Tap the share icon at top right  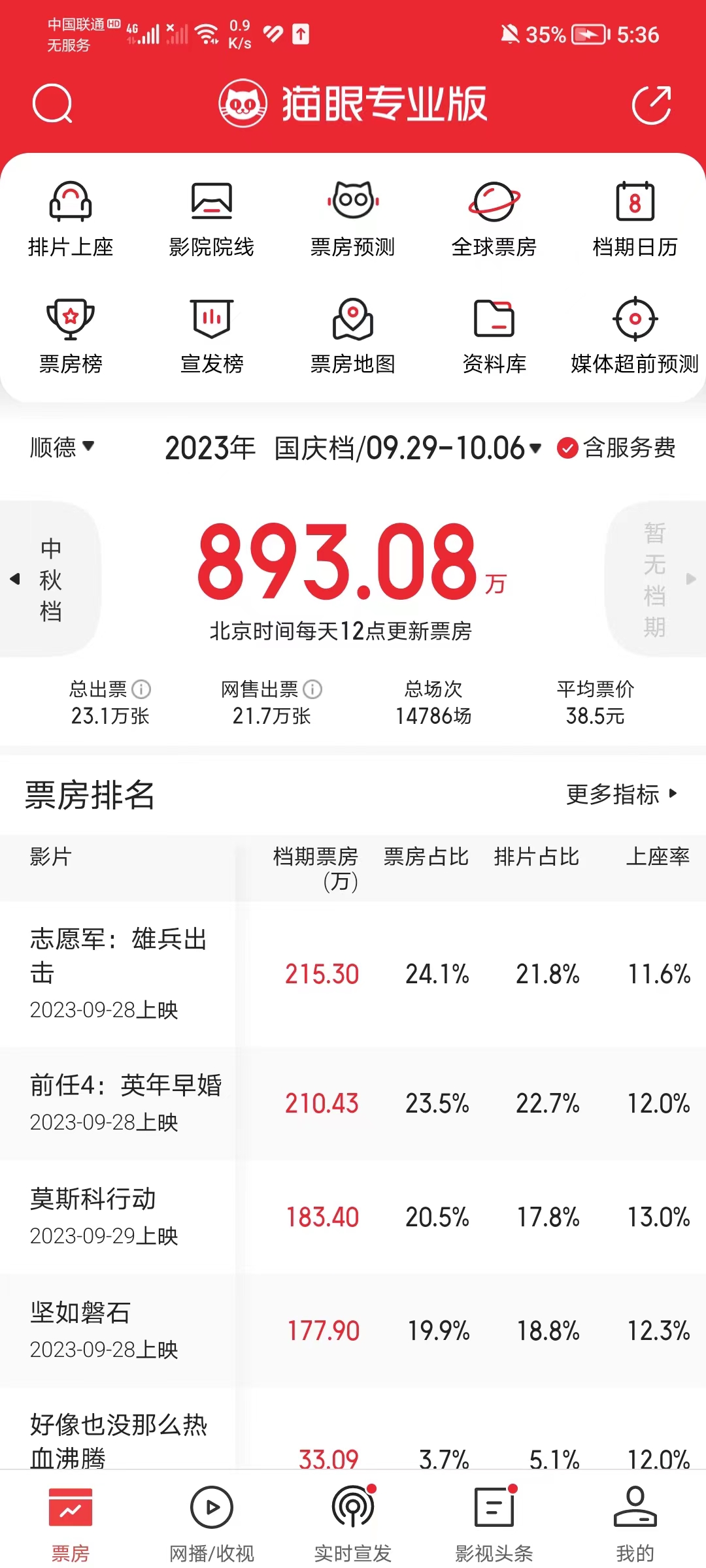pos(652,105)
